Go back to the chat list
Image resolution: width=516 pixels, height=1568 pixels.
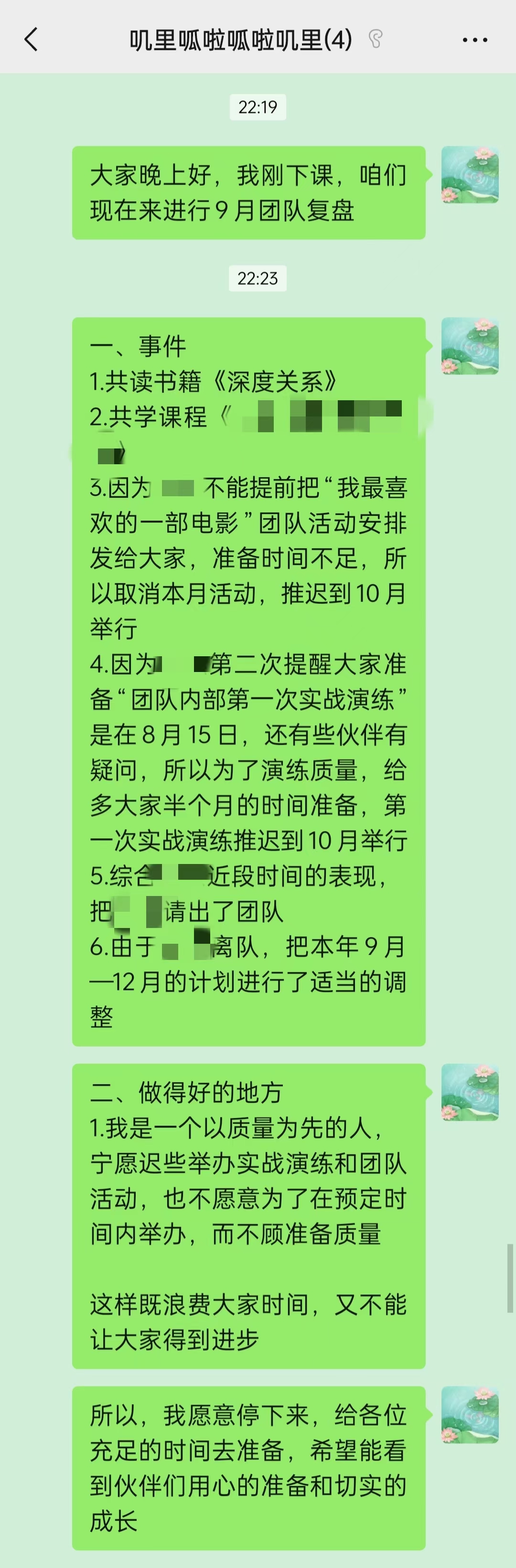pos(31,40)
